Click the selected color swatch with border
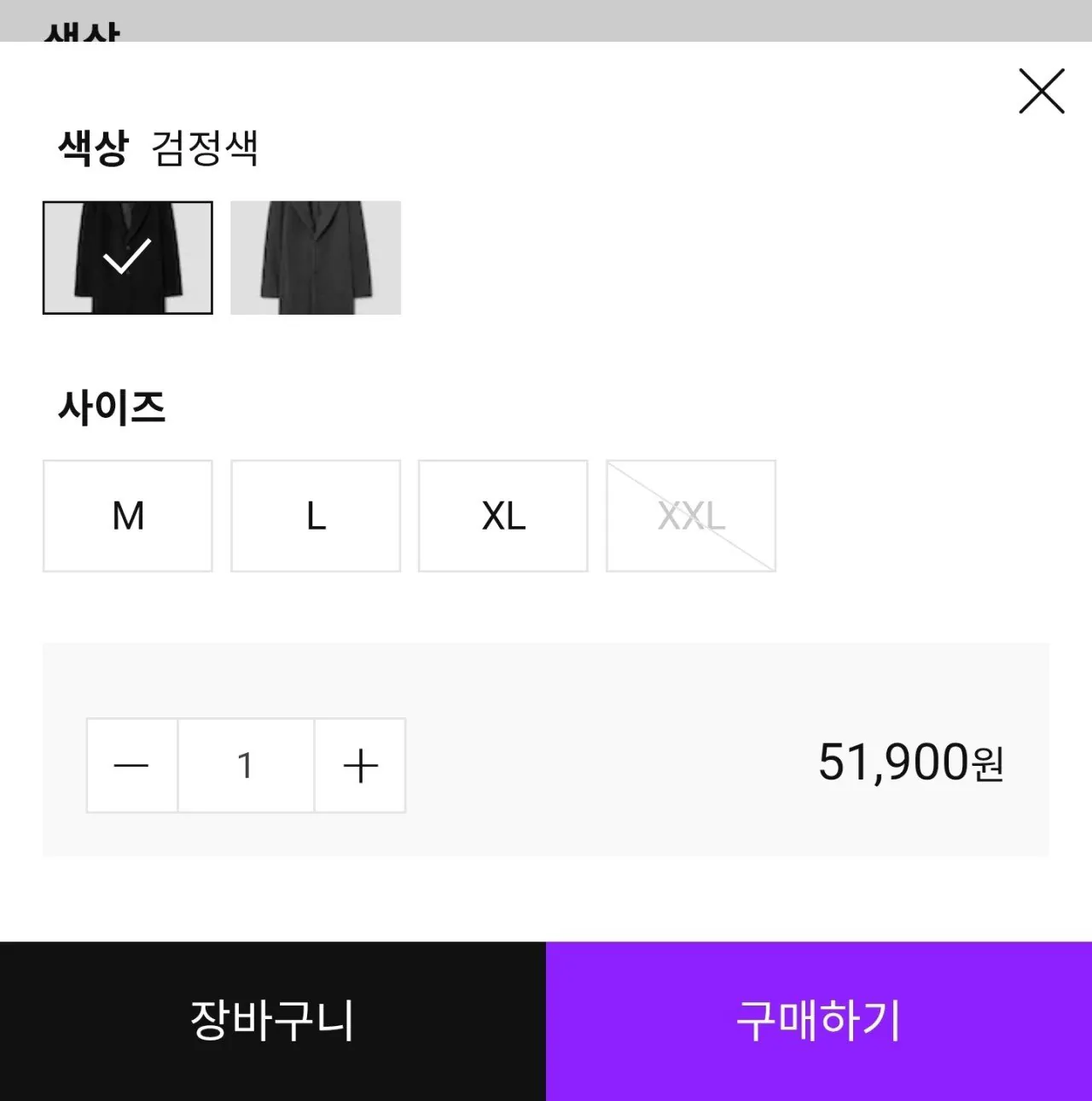1092x1101 pixels. coord(127,258)
